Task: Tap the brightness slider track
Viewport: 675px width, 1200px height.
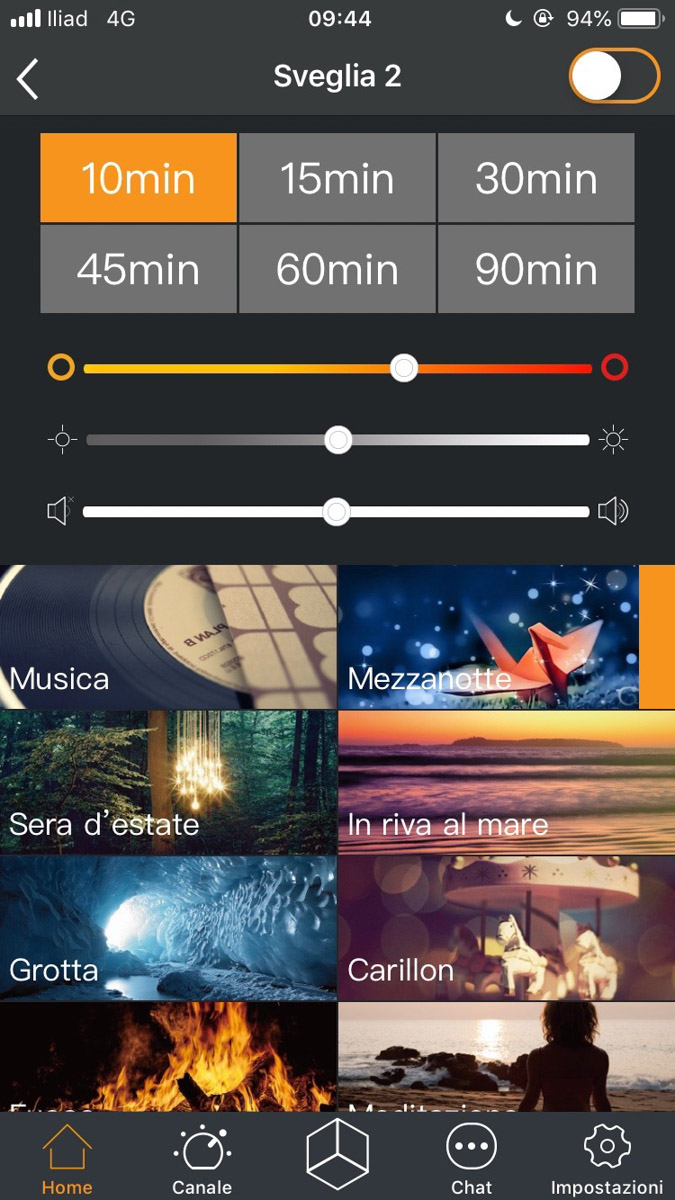Action: [x=339, y=440]
